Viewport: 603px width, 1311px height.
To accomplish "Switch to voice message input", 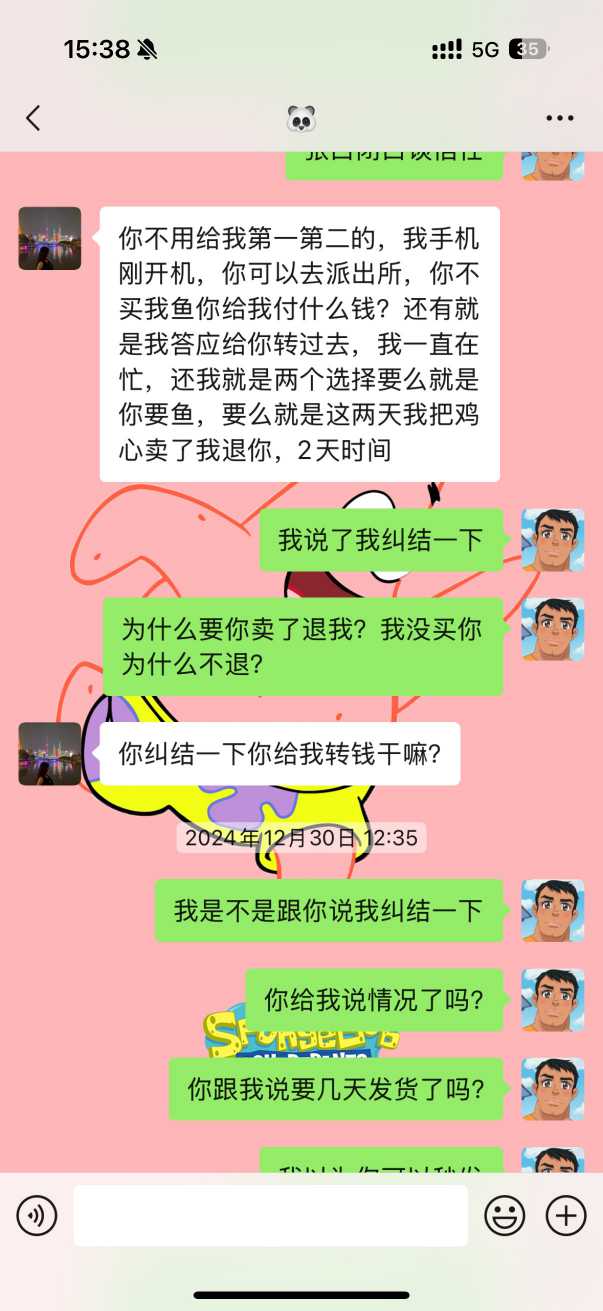I will click(x=37, y=1216).
